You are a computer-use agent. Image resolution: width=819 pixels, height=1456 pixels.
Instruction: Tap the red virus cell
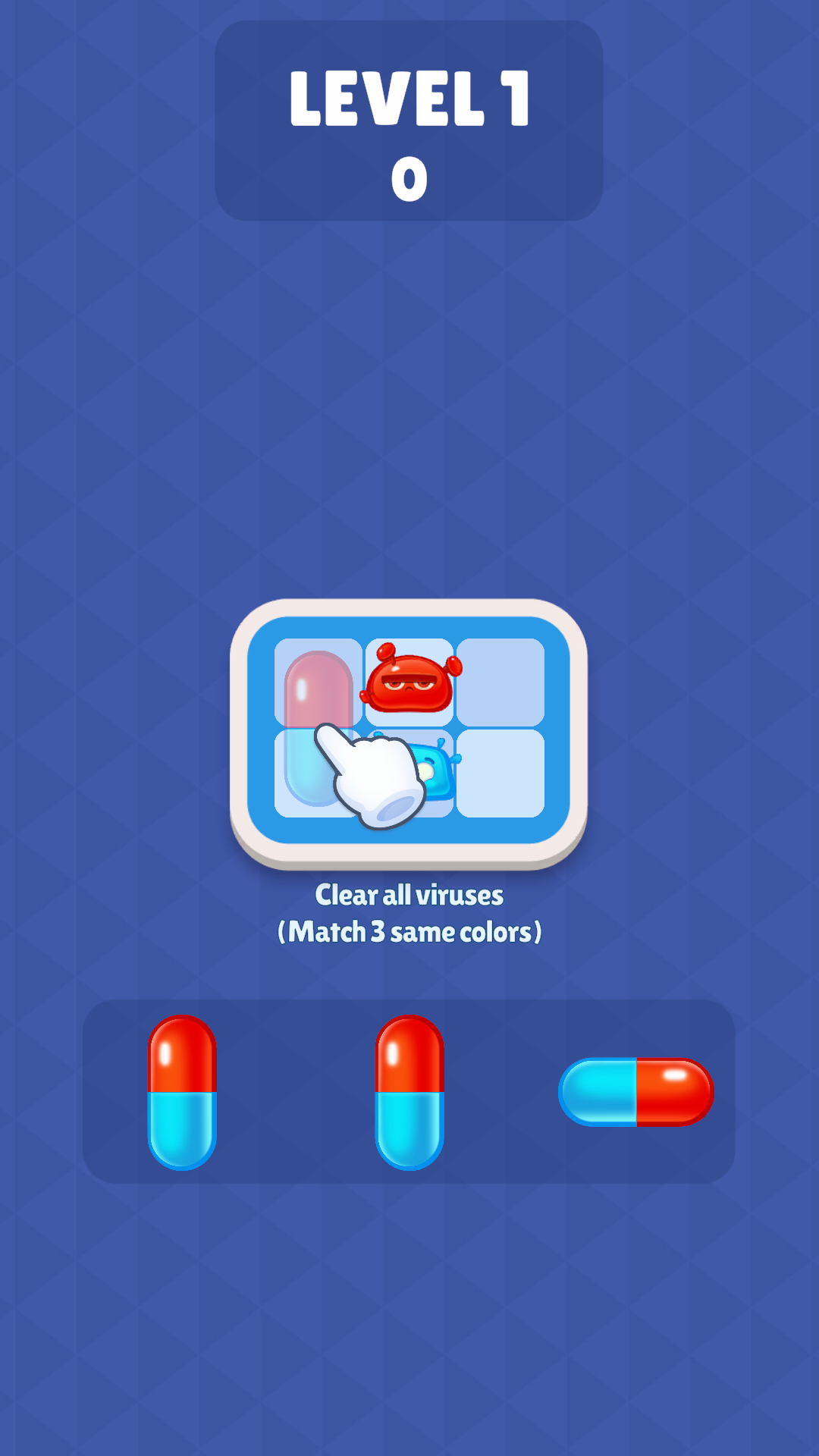[409, 681]
